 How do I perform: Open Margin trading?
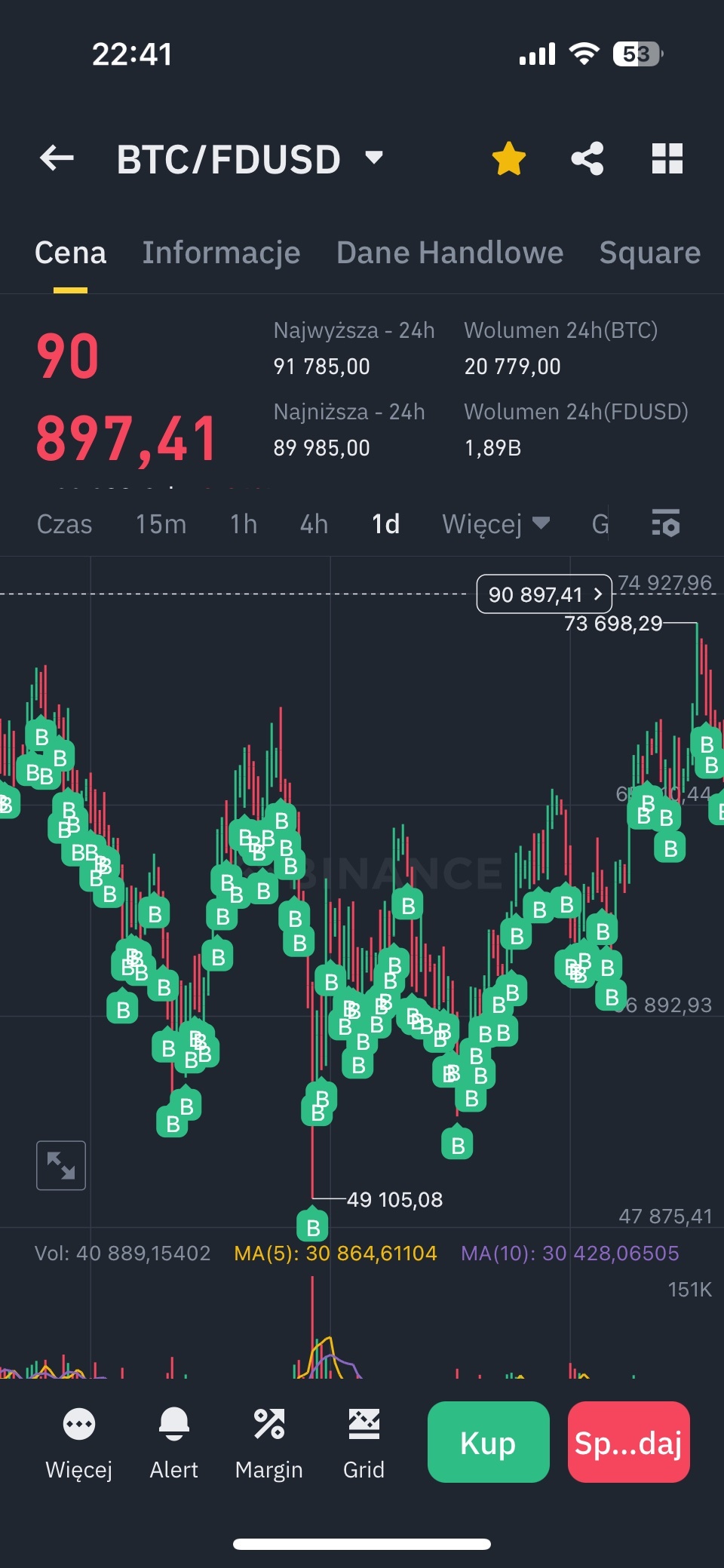click(x=268, y=1442)
